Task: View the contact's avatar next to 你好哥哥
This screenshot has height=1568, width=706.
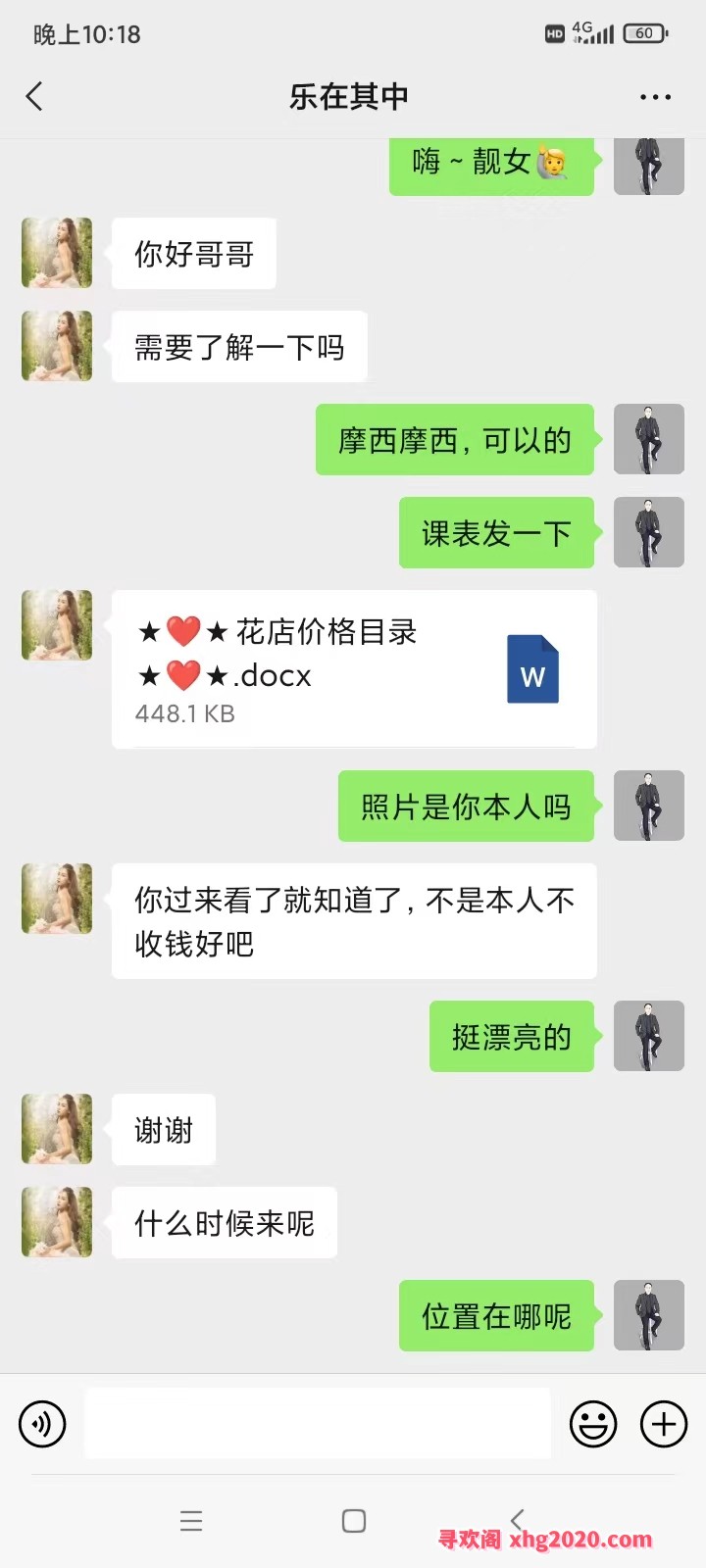Action: pos(57,253)
